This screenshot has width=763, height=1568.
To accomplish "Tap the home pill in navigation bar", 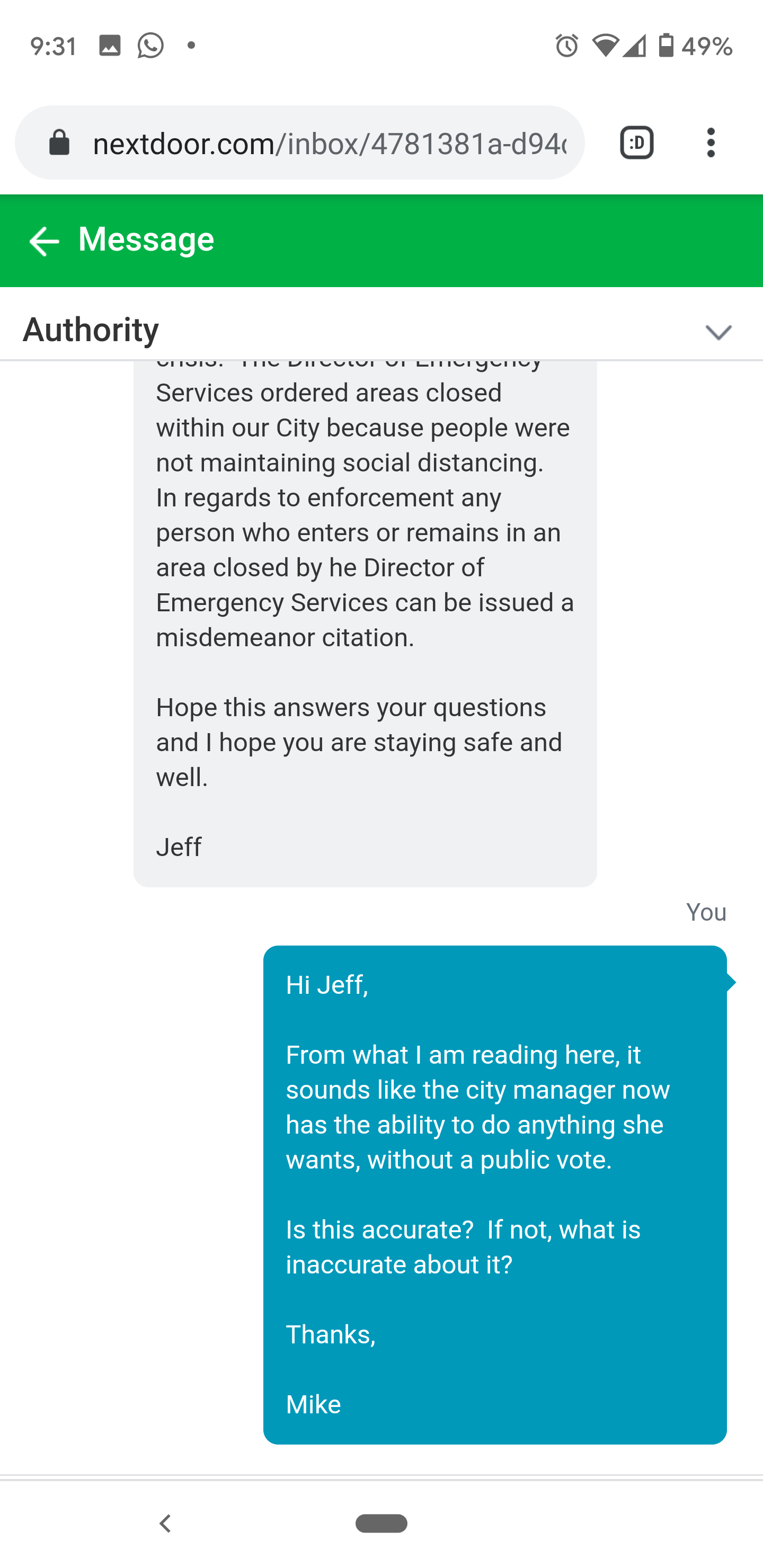I will 381,1523.
